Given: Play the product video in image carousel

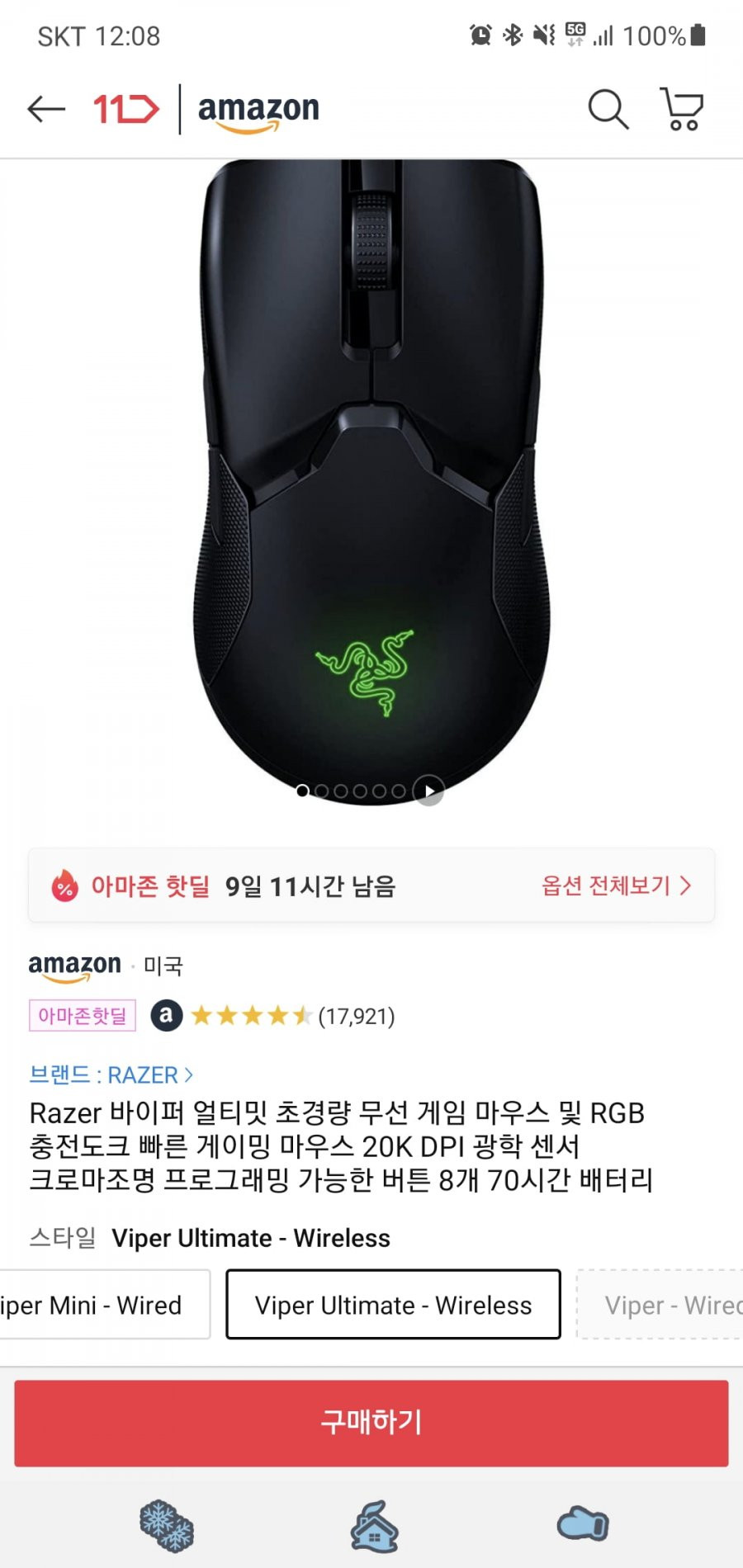Looking at the screenshot, I should click(x=428, y=791).
